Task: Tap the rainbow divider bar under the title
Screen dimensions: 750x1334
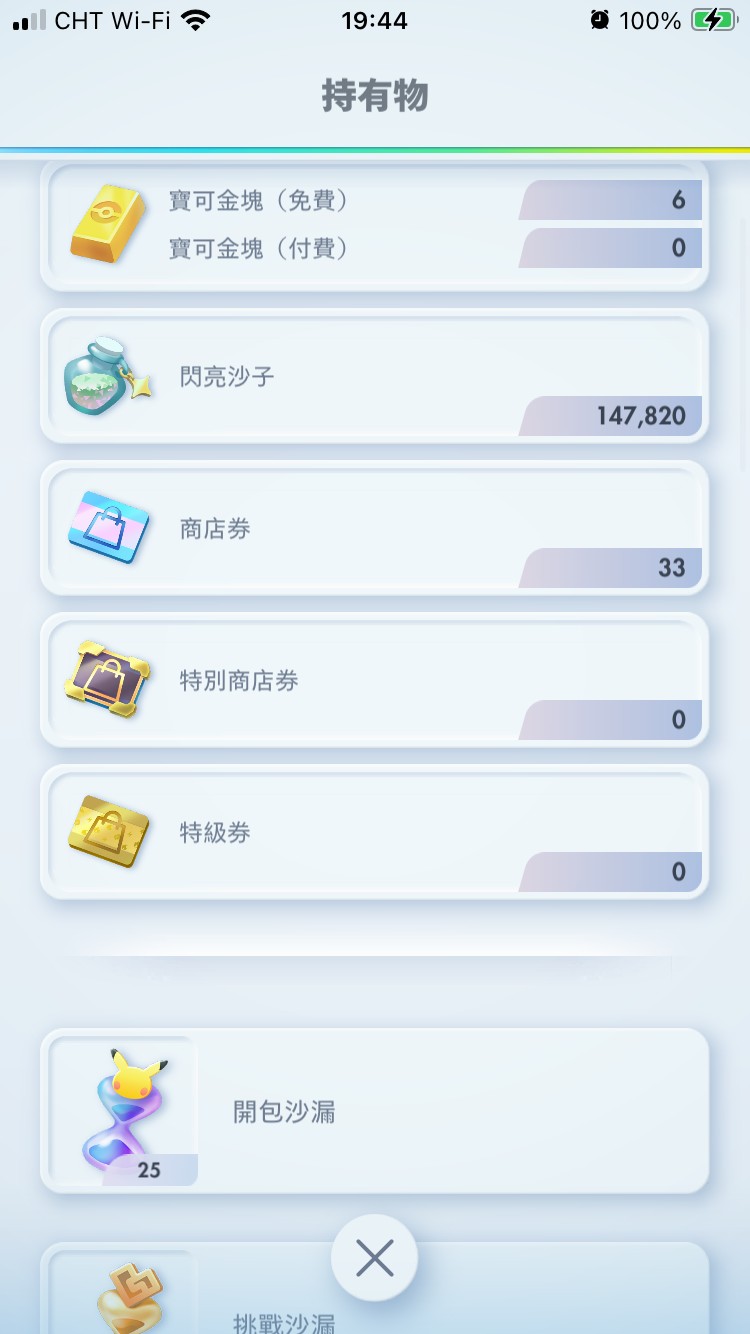Action: 375,149
